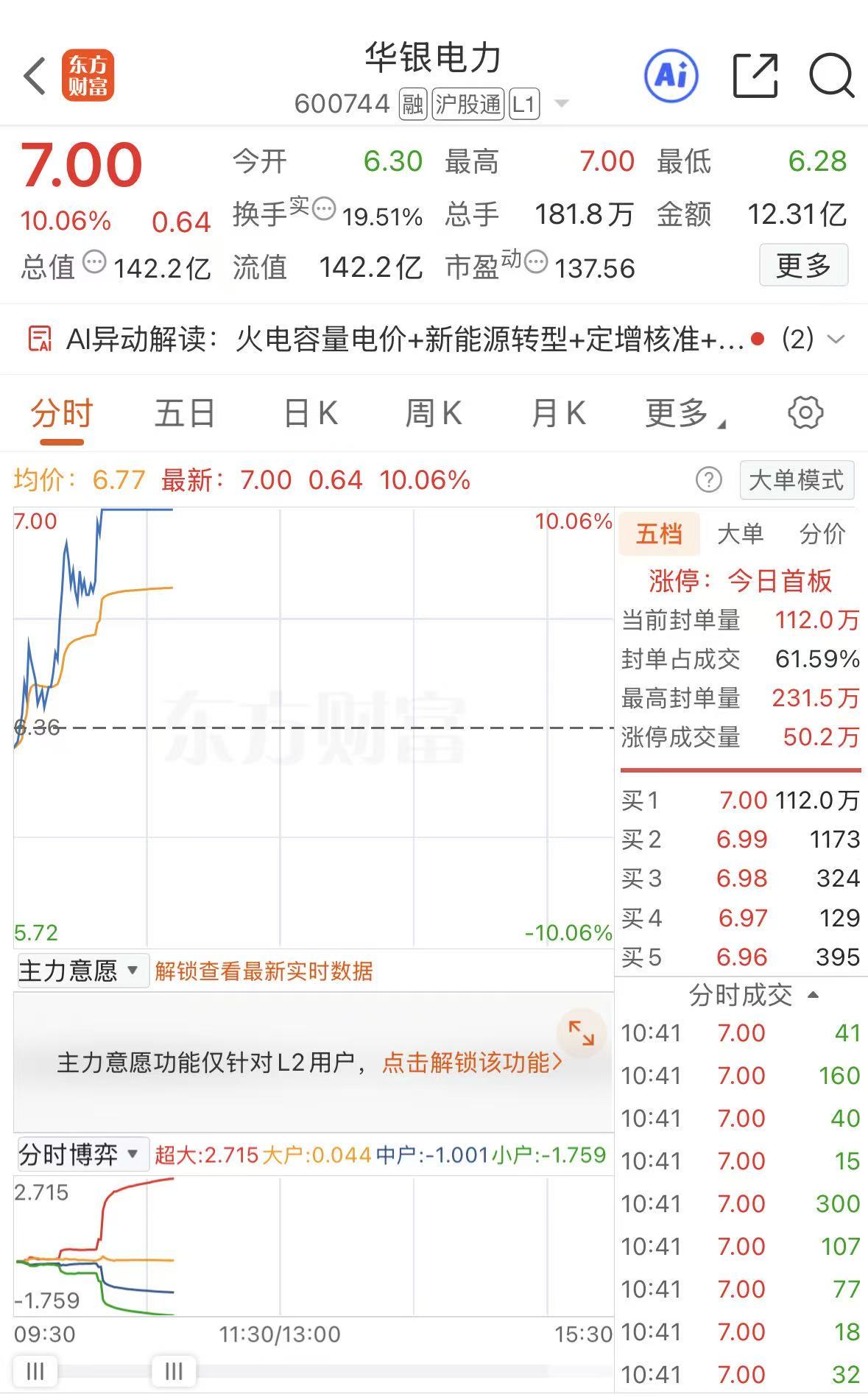This screenshot has height=1397, width=868.
Task: Open chart settings gear
Action: pyautogui.click(x=805, y=412)
